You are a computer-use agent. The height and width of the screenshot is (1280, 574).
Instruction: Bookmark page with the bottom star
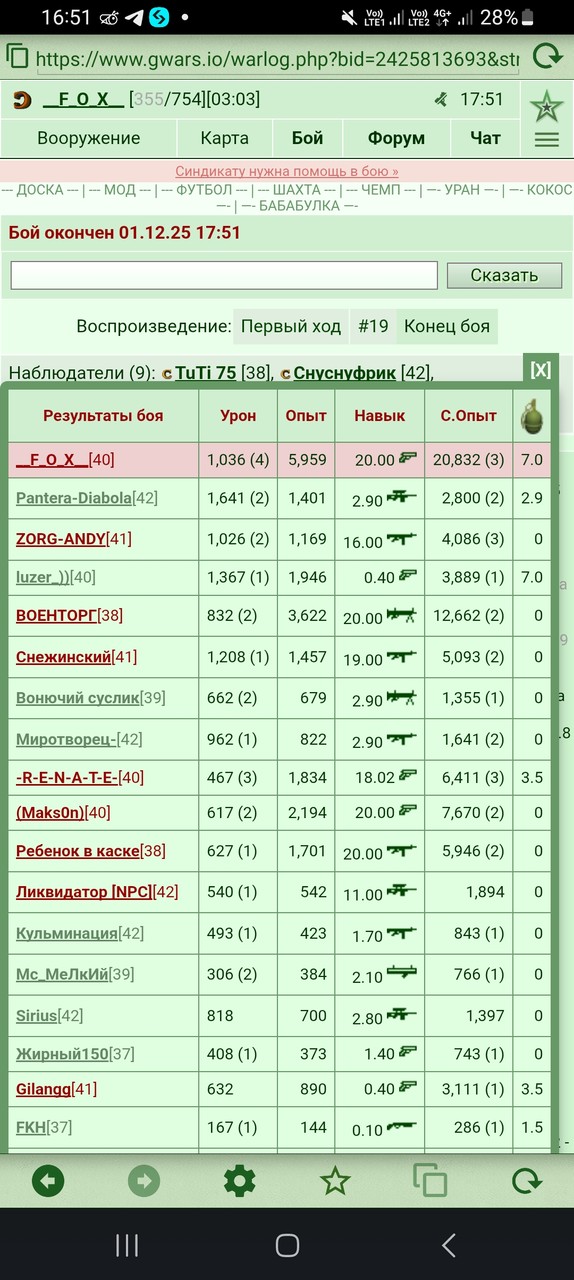click(335, 1181)
